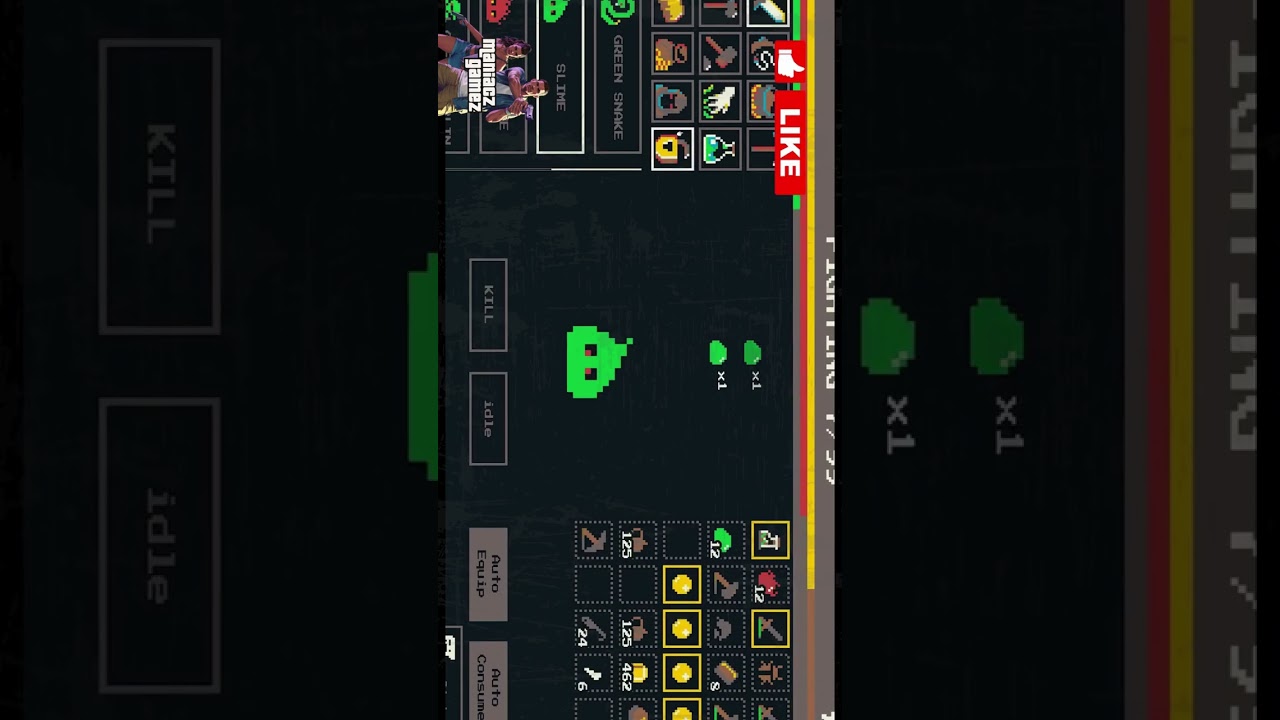Image resolution: width=1280 pixels, height=720 pixels.
Task: Enable Auto Equip
Action: pyautogui.click(x=488, y=574)
